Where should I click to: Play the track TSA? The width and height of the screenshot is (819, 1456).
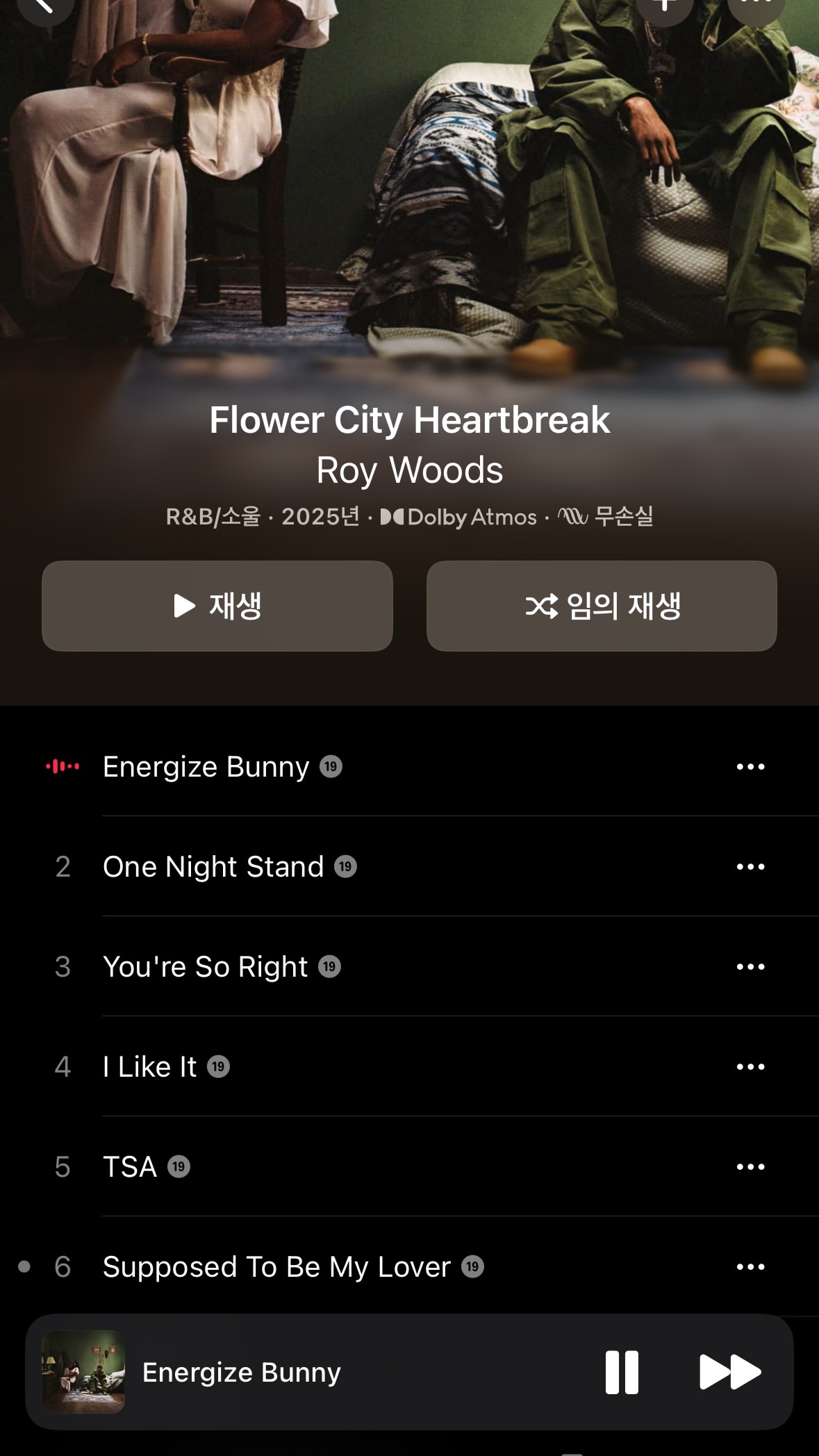(130, 1167)
